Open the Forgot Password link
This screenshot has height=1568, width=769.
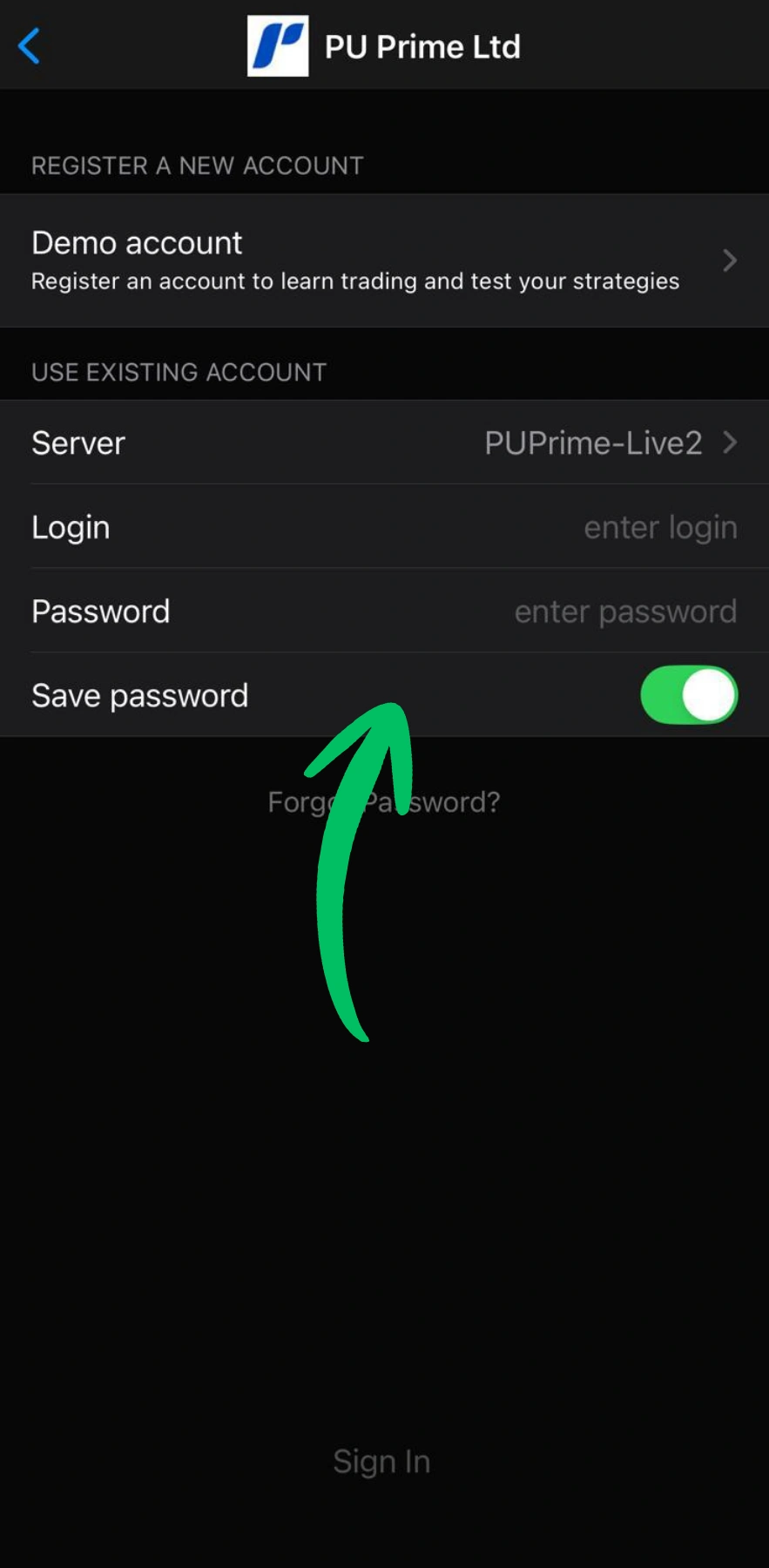(383, 801)
